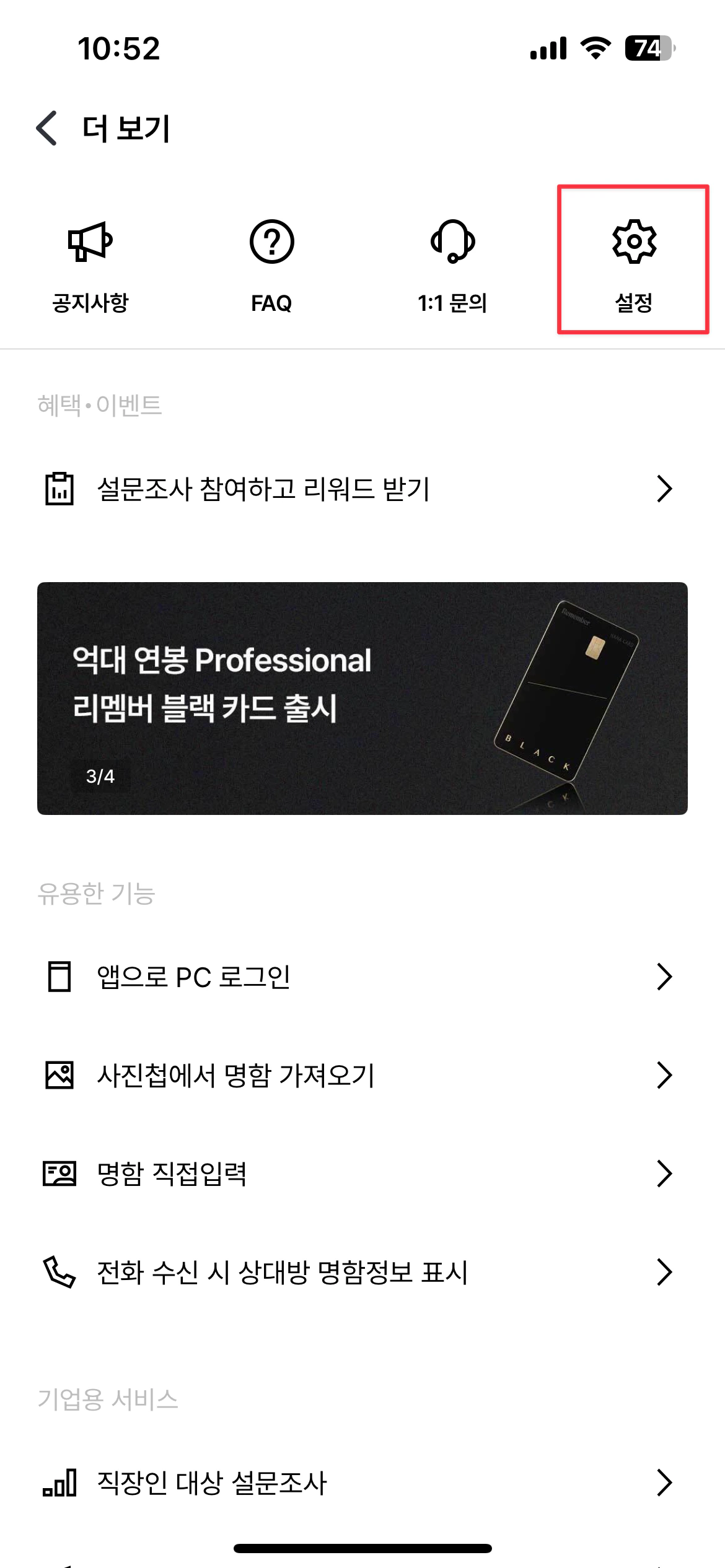Select 사진첩에서 명함 가져오기
This screenshot has height=1568, width=725.
click(x=362, y=1075)
